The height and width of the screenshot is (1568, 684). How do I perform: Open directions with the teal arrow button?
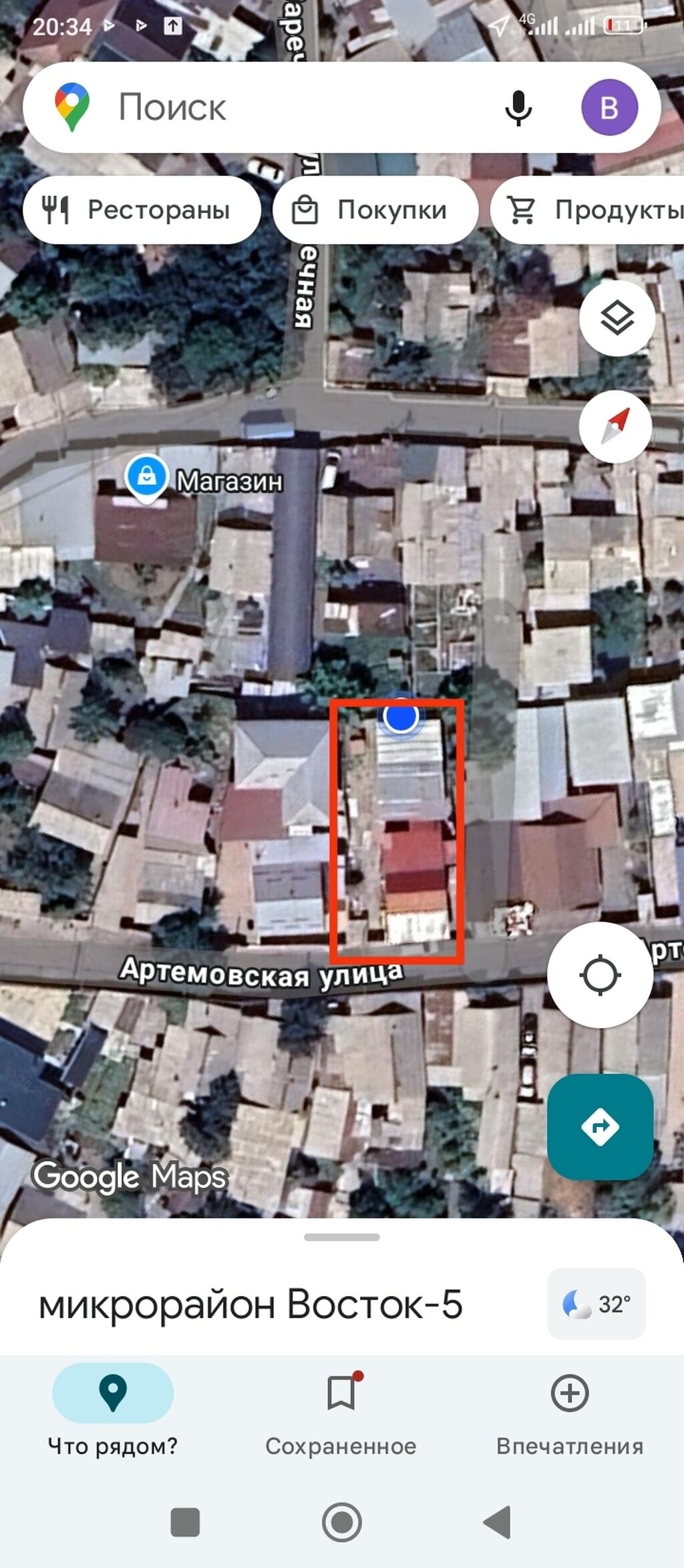pos(600,1127)
